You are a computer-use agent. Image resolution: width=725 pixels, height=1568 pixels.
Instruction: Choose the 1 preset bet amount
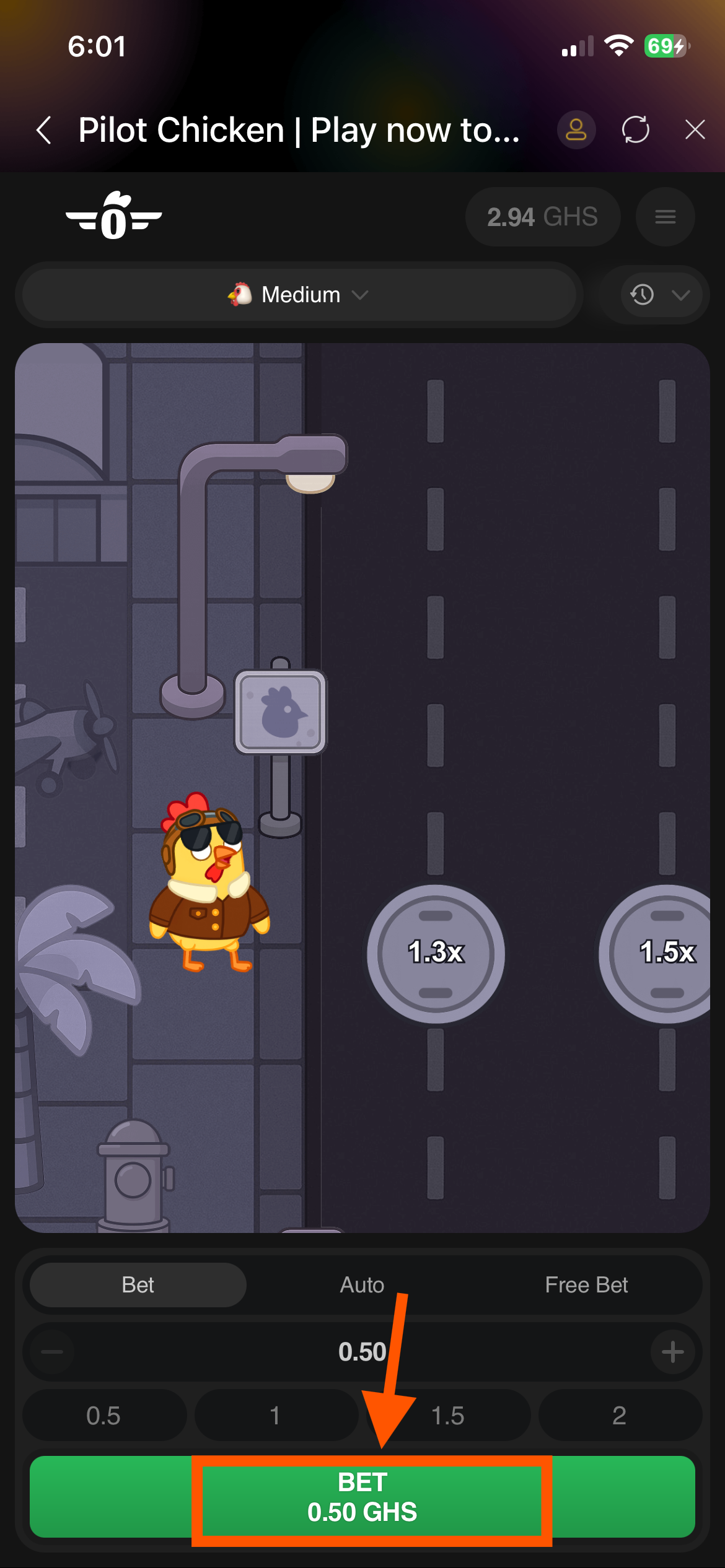point(275,1416)
